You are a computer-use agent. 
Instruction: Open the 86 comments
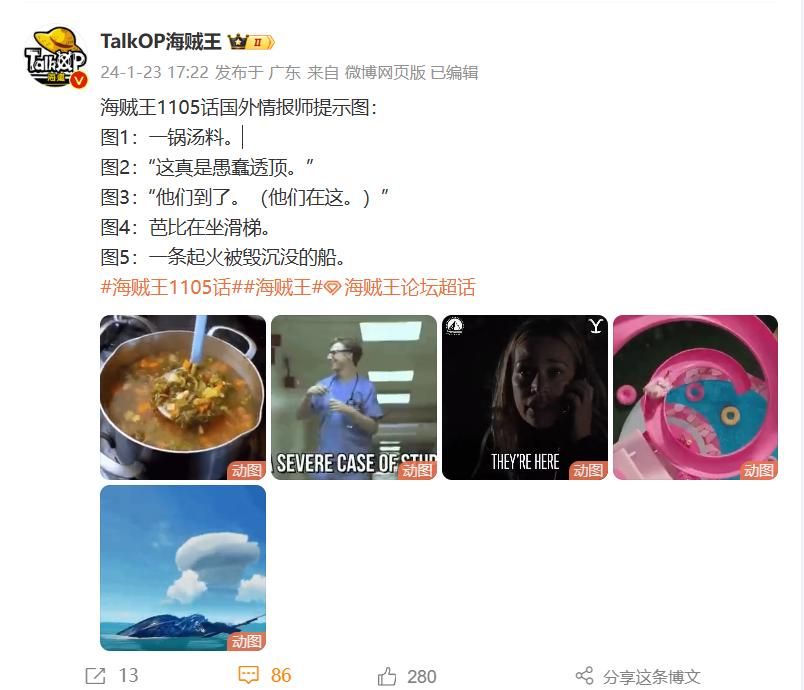click(265, 676)
